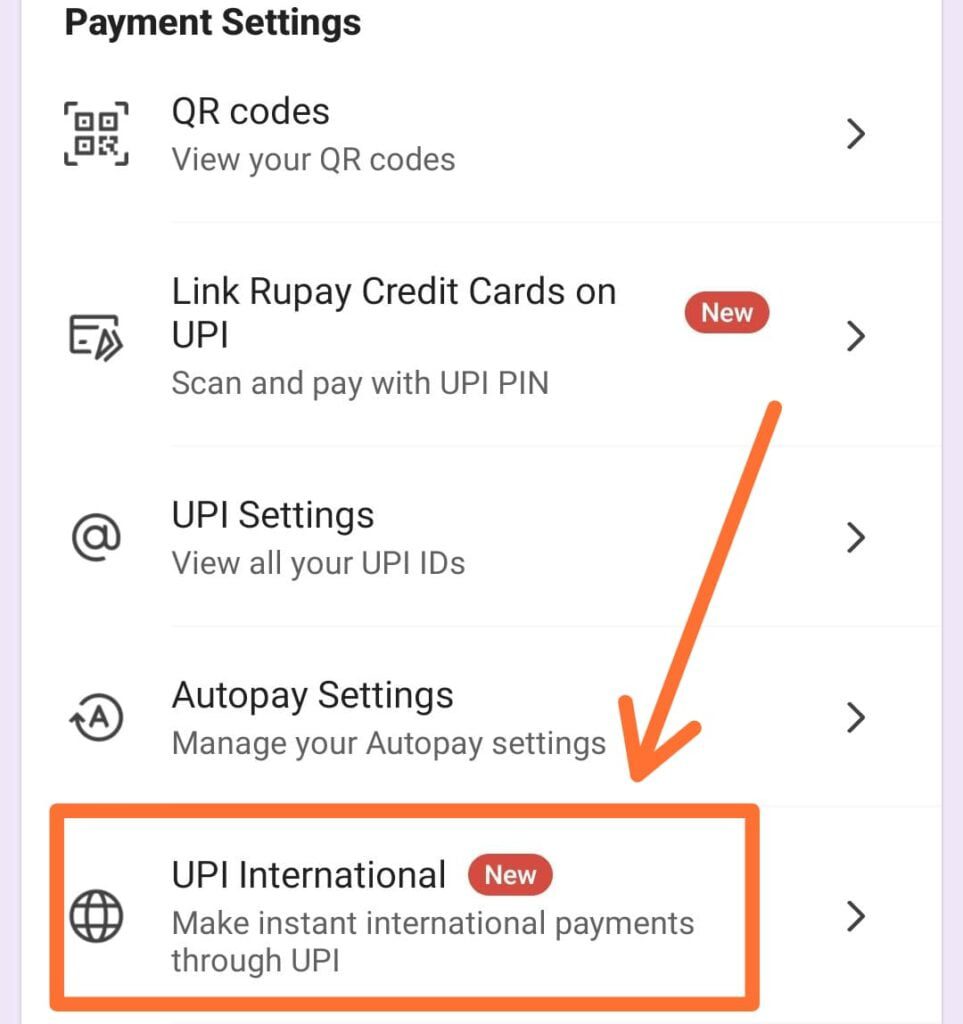Open View your QR codes
Image resolution: width=963 pixels, height=1024 pixels.
point(314,159)
